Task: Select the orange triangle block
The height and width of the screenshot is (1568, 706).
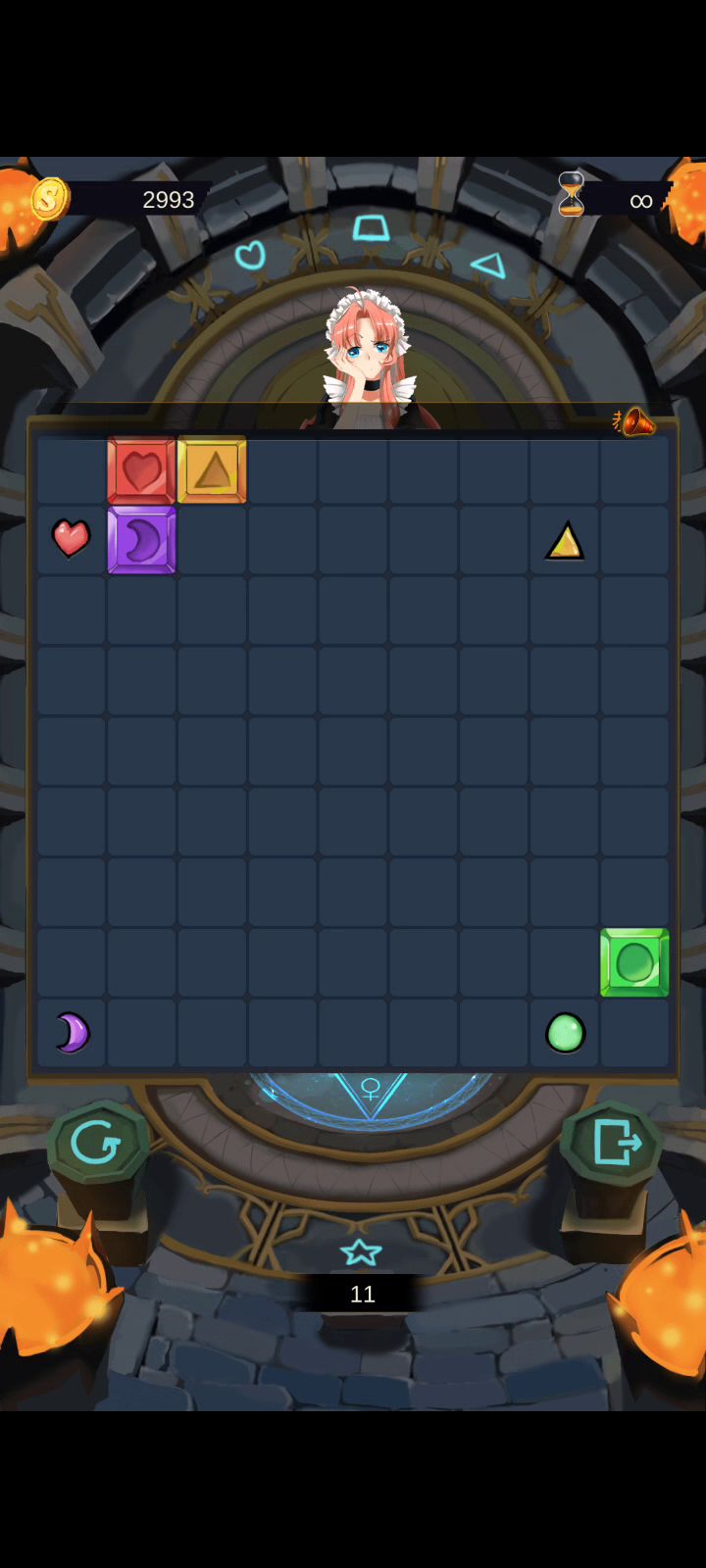Action: click(x=212, y=471)
